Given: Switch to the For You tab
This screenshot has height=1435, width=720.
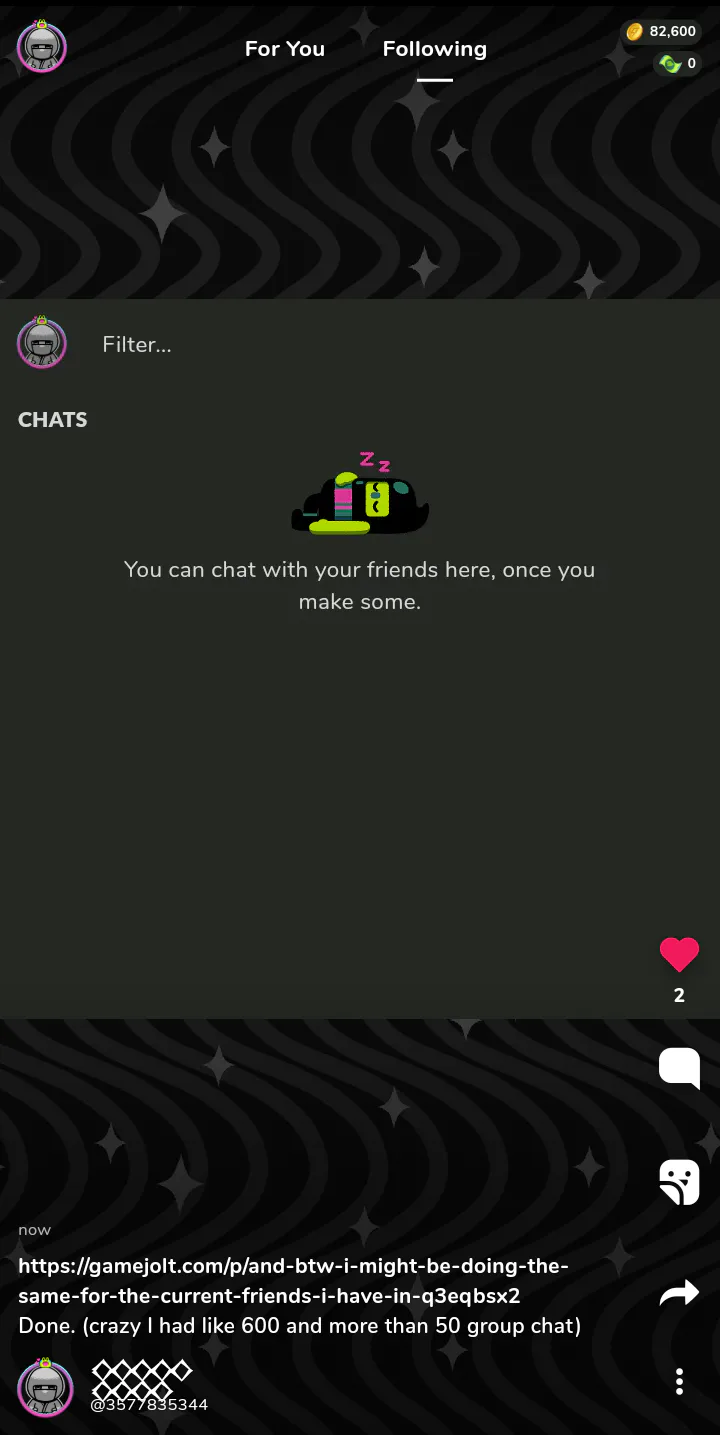Looking at the screenshot, I should coord(285,49).
